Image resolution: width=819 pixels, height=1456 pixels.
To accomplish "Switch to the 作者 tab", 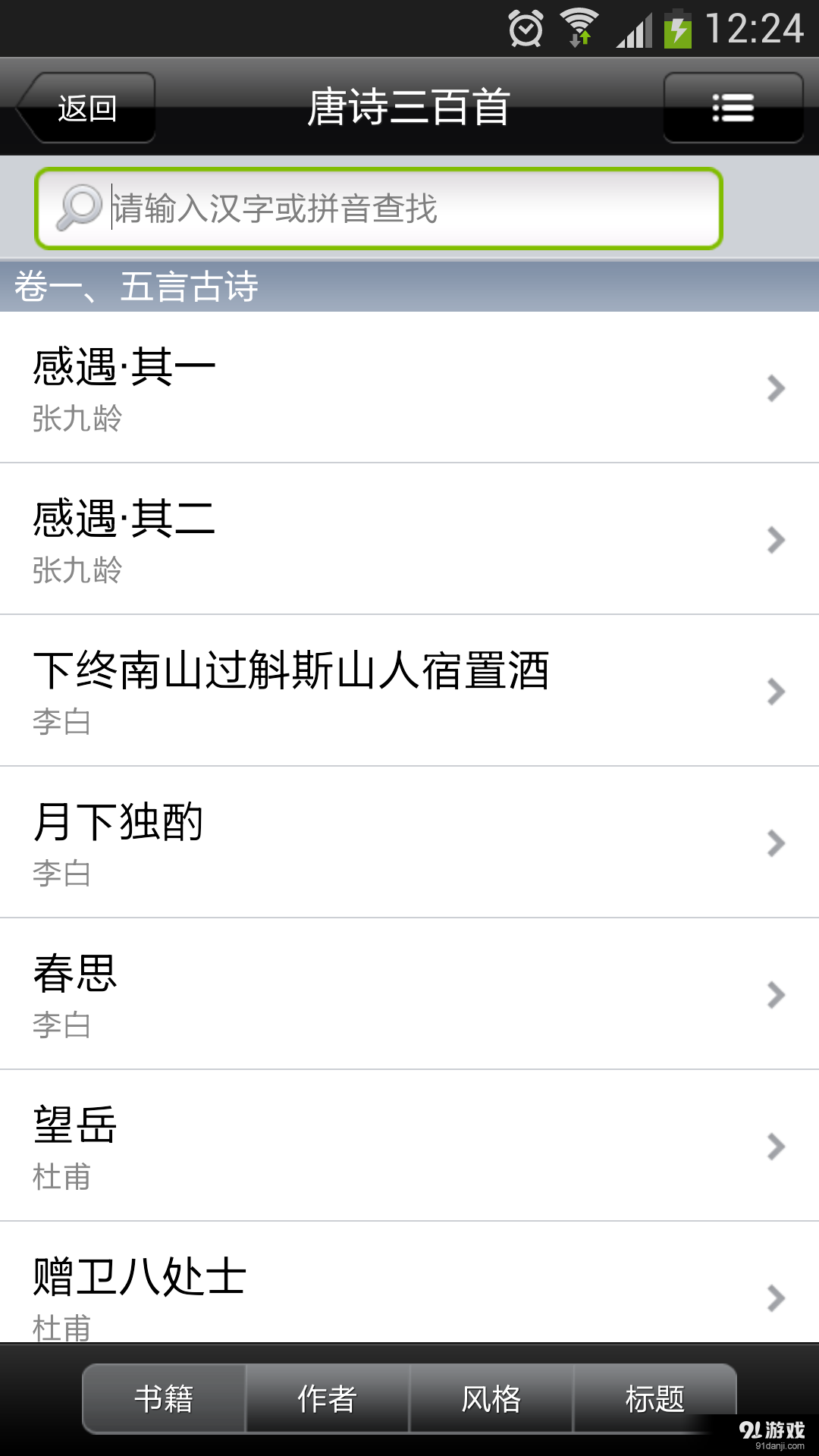I will coord(328,1399).
